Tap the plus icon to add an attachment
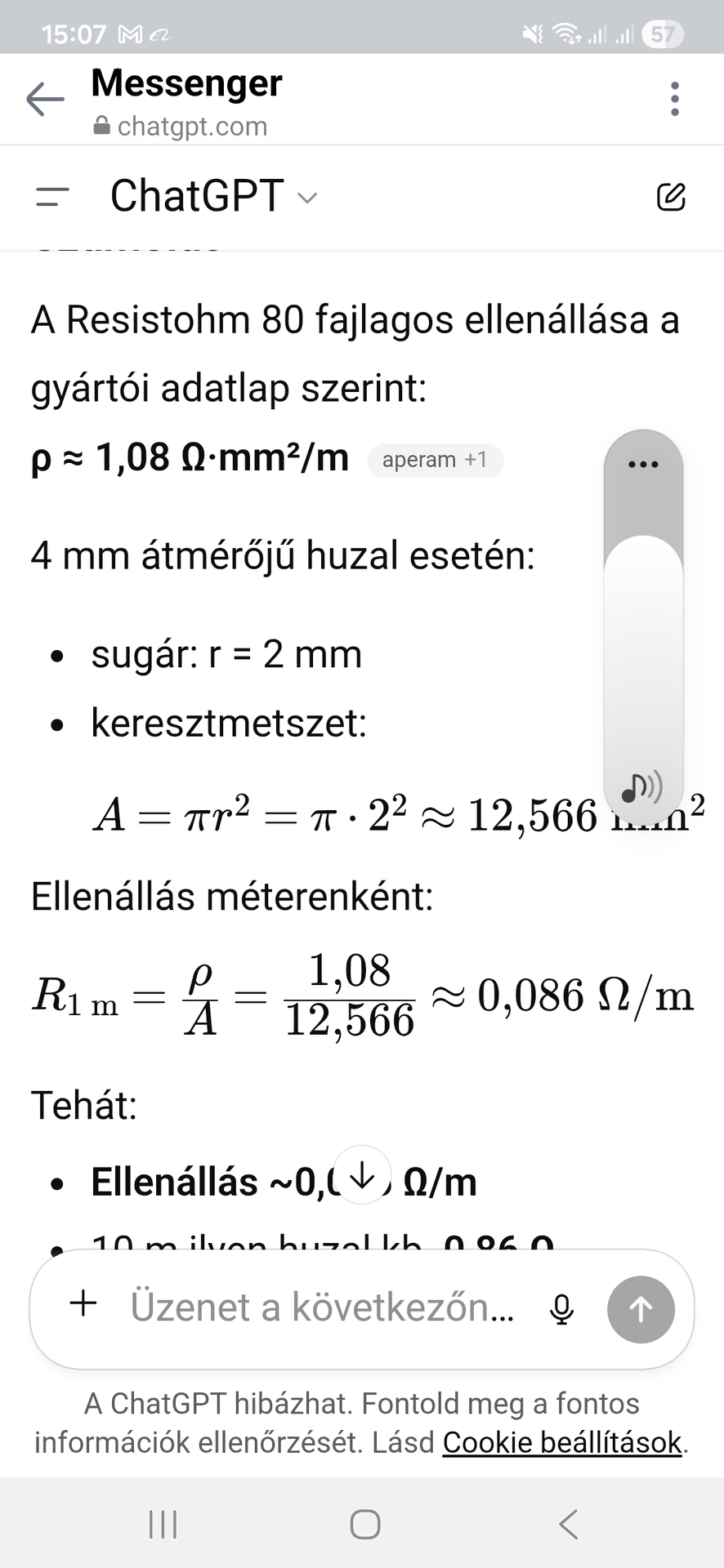The width and height of the screenshot is (724, 1568). (83, 1303)
